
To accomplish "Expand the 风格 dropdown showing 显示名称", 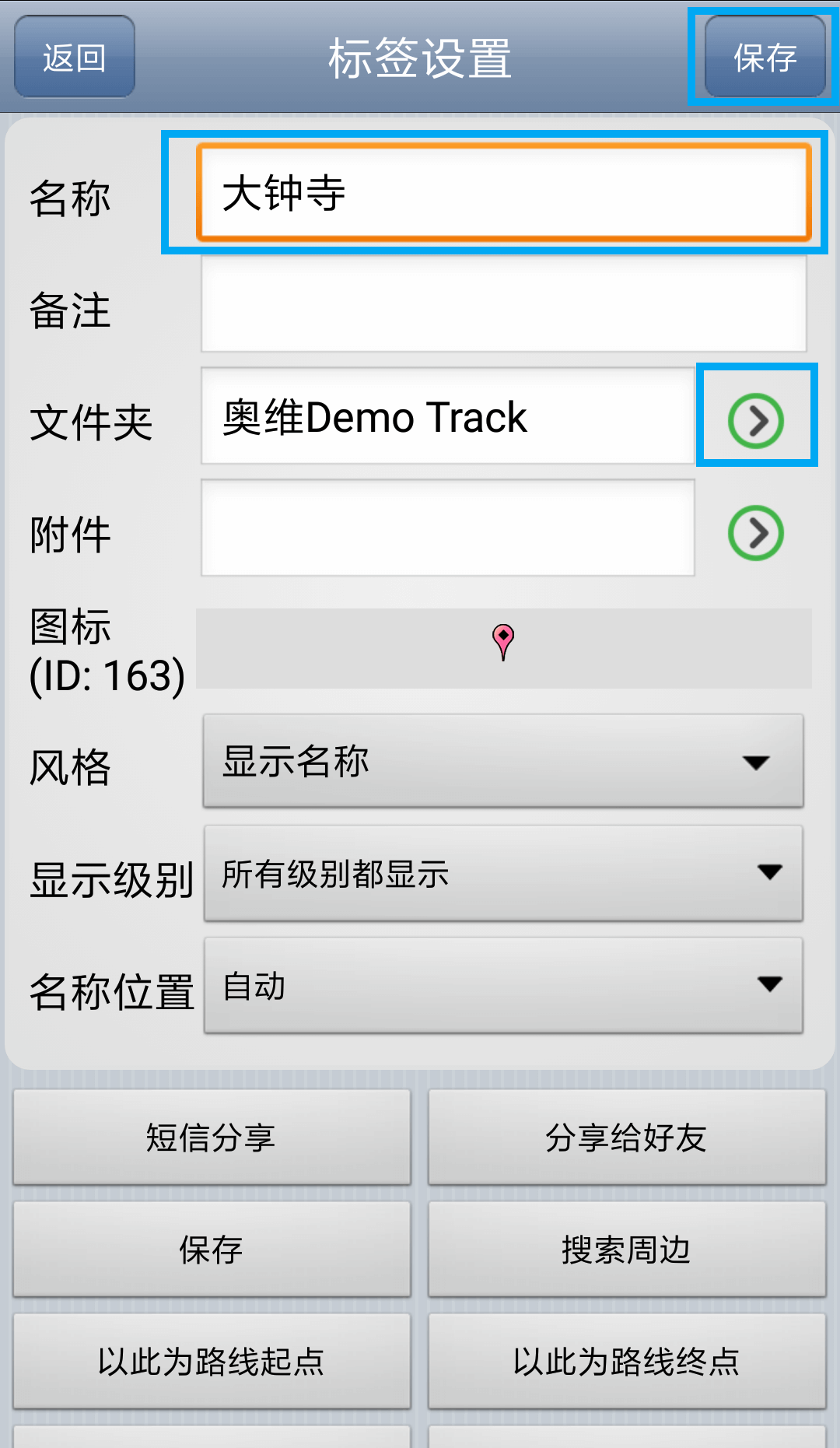I will point(503,761).
